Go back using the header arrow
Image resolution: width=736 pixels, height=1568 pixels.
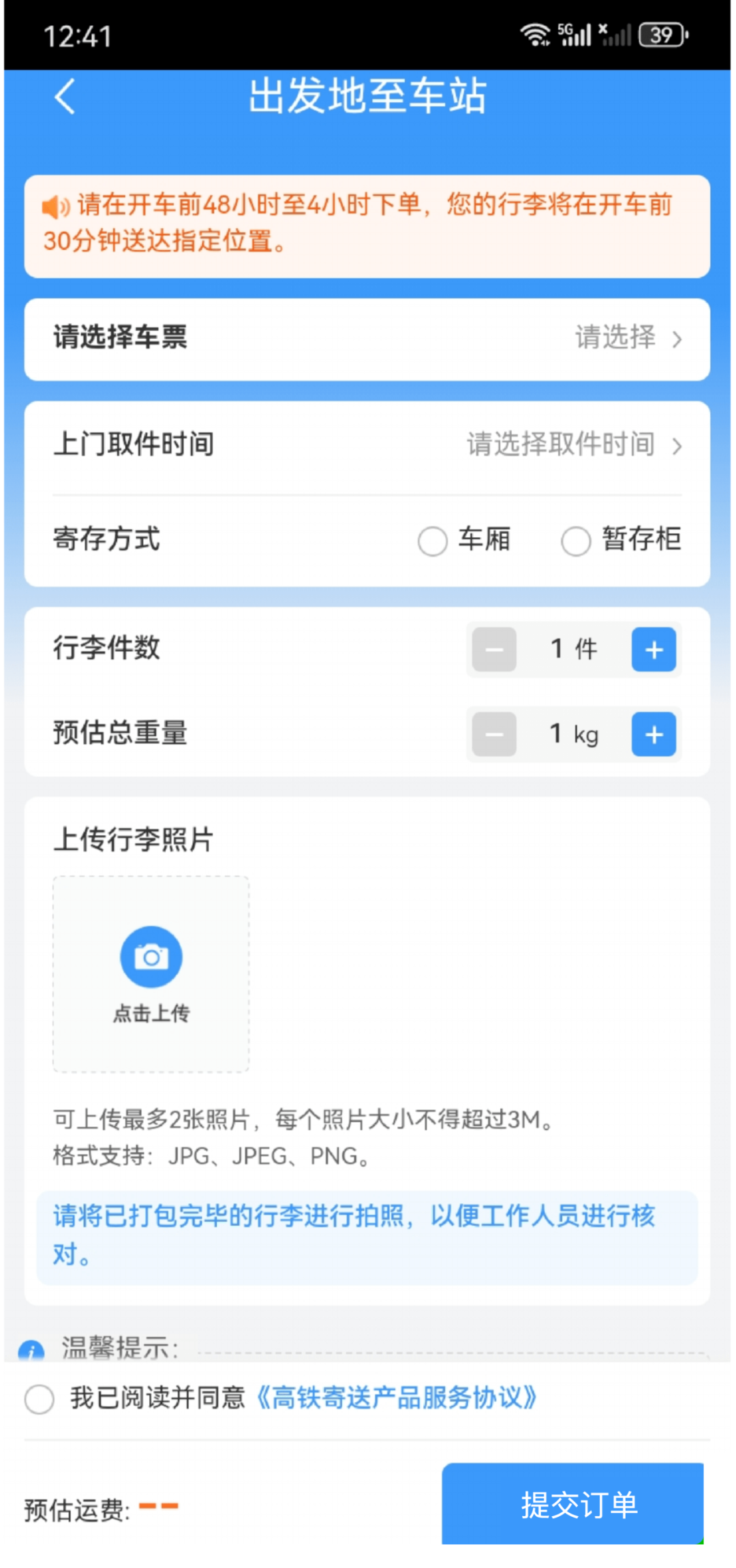[65, 96]
